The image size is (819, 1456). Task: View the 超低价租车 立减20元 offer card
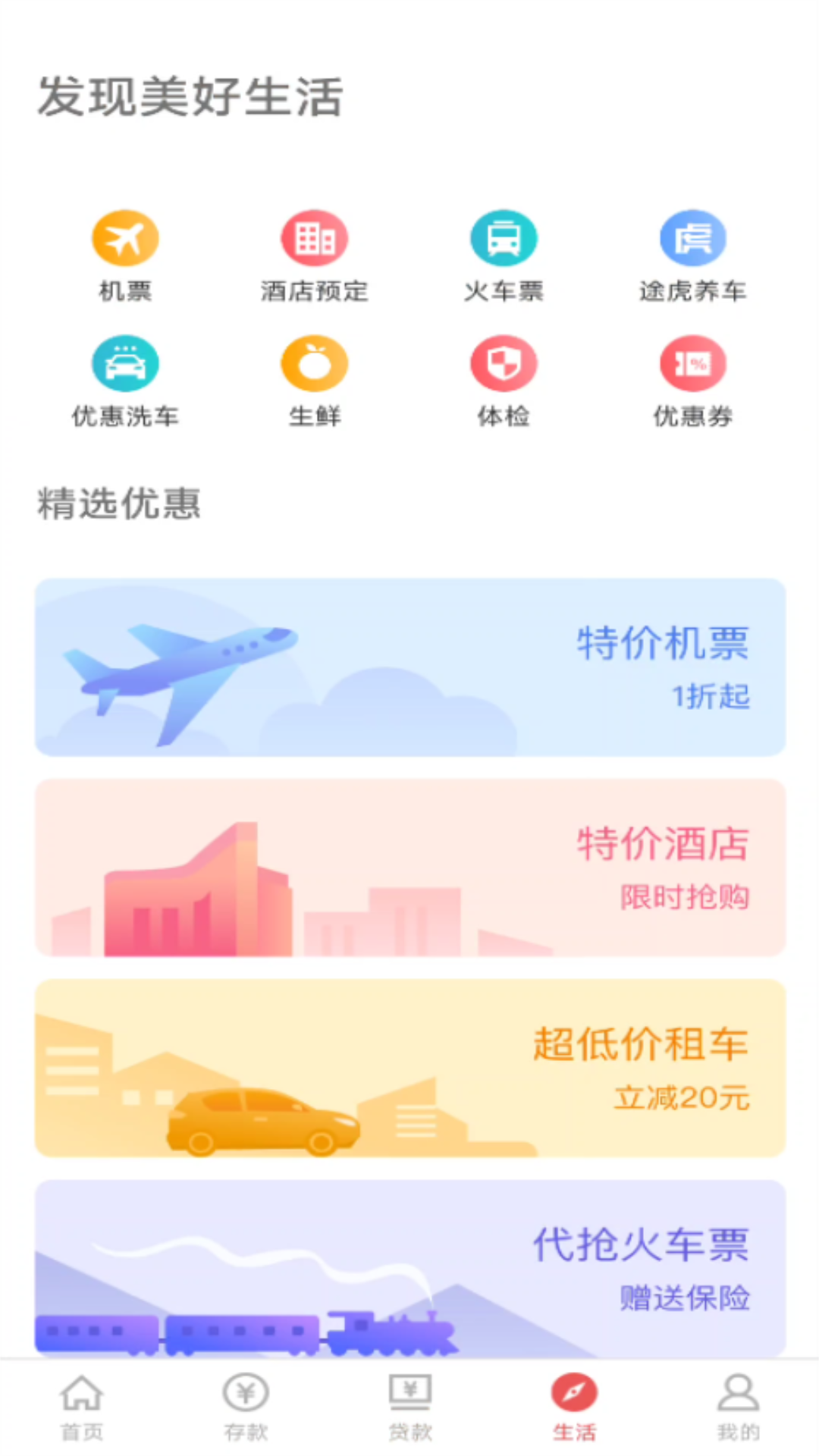point(409,1068)
